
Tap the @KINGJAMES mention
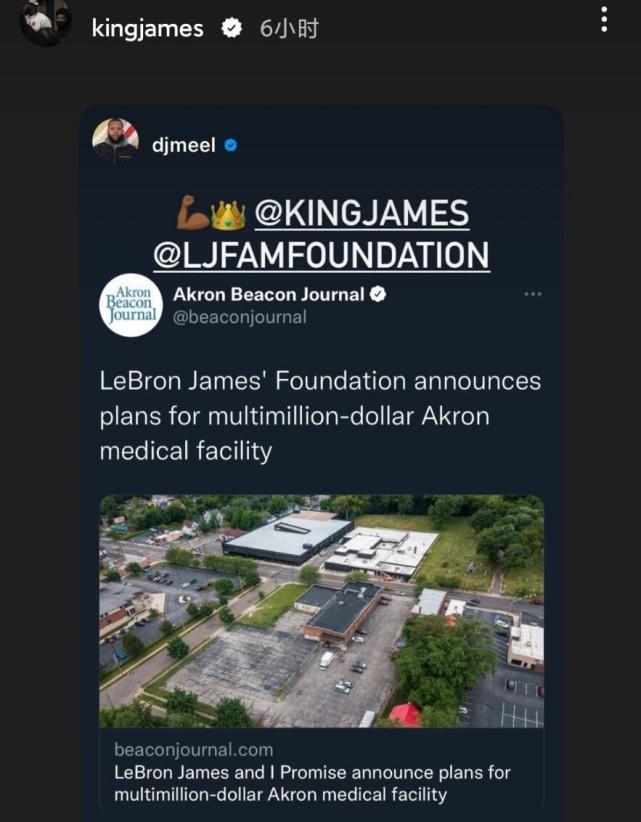click(x=361, y=212)
